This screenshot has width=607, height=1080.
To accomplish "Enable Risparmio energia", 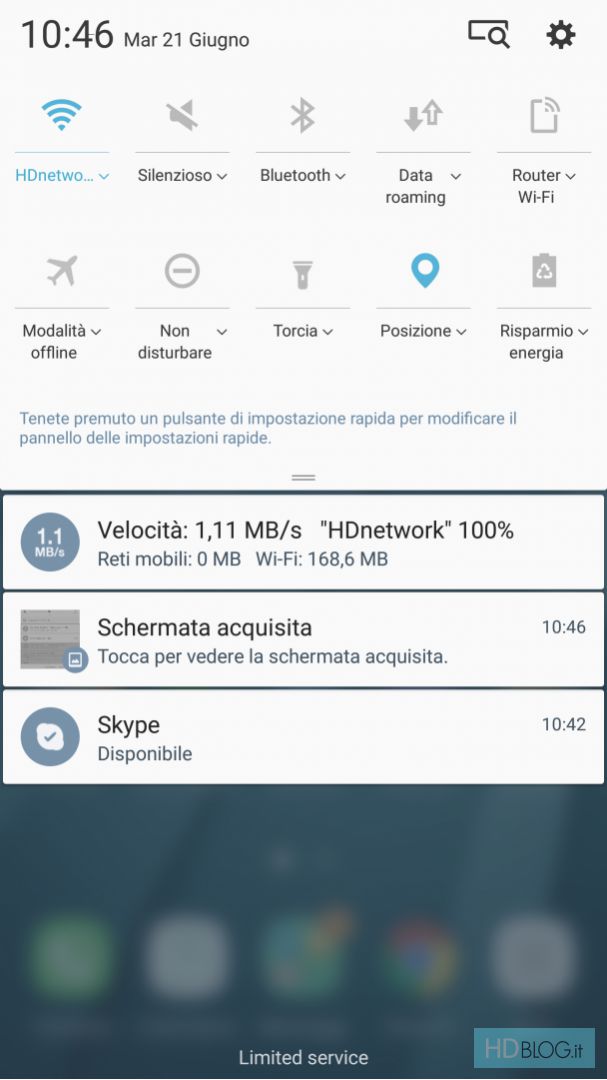I will [x=544, y=271].
